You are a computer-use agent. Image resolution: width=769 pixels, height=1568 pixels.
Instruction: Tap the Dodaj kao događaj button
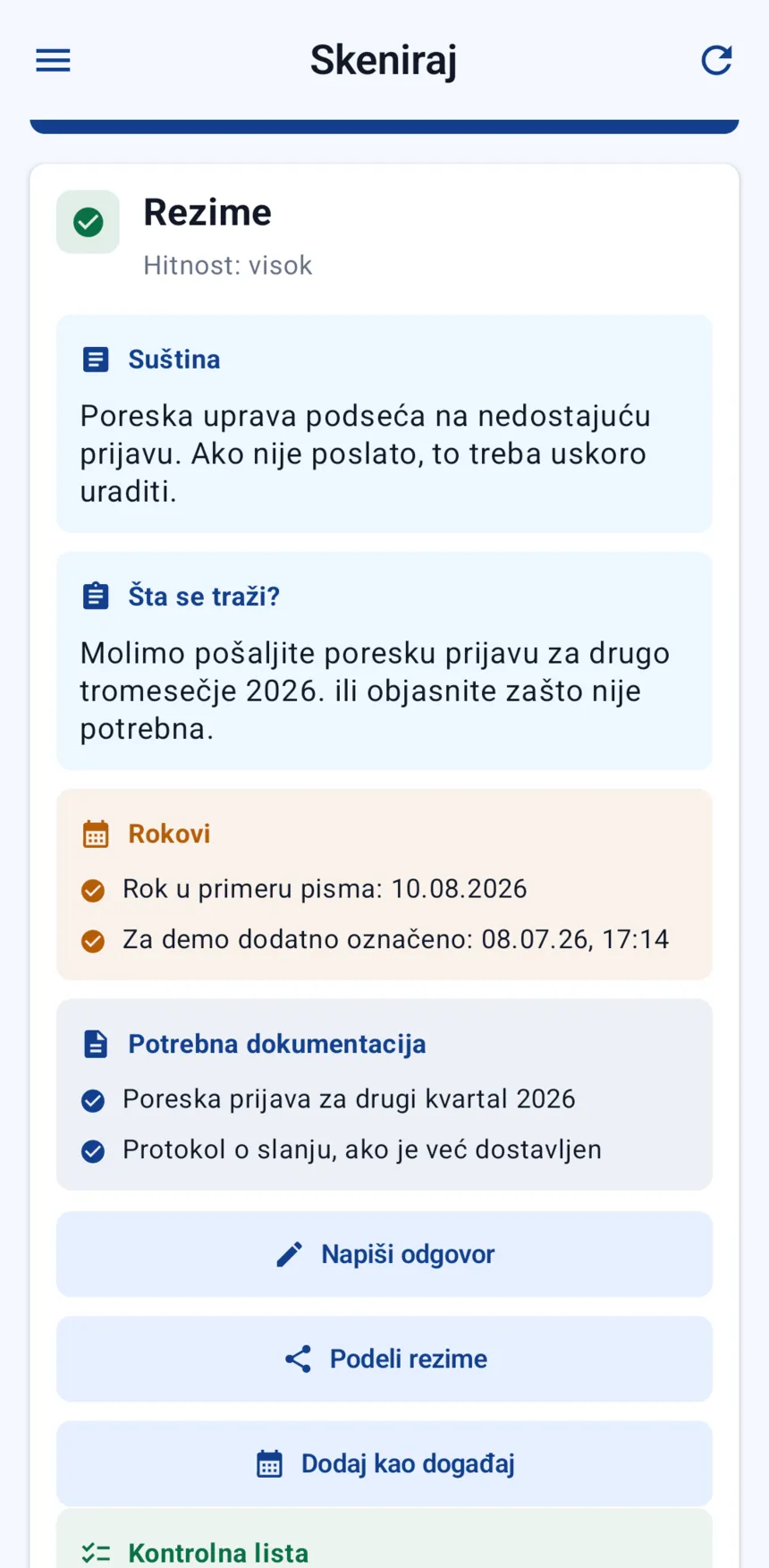click(384, 1463)
